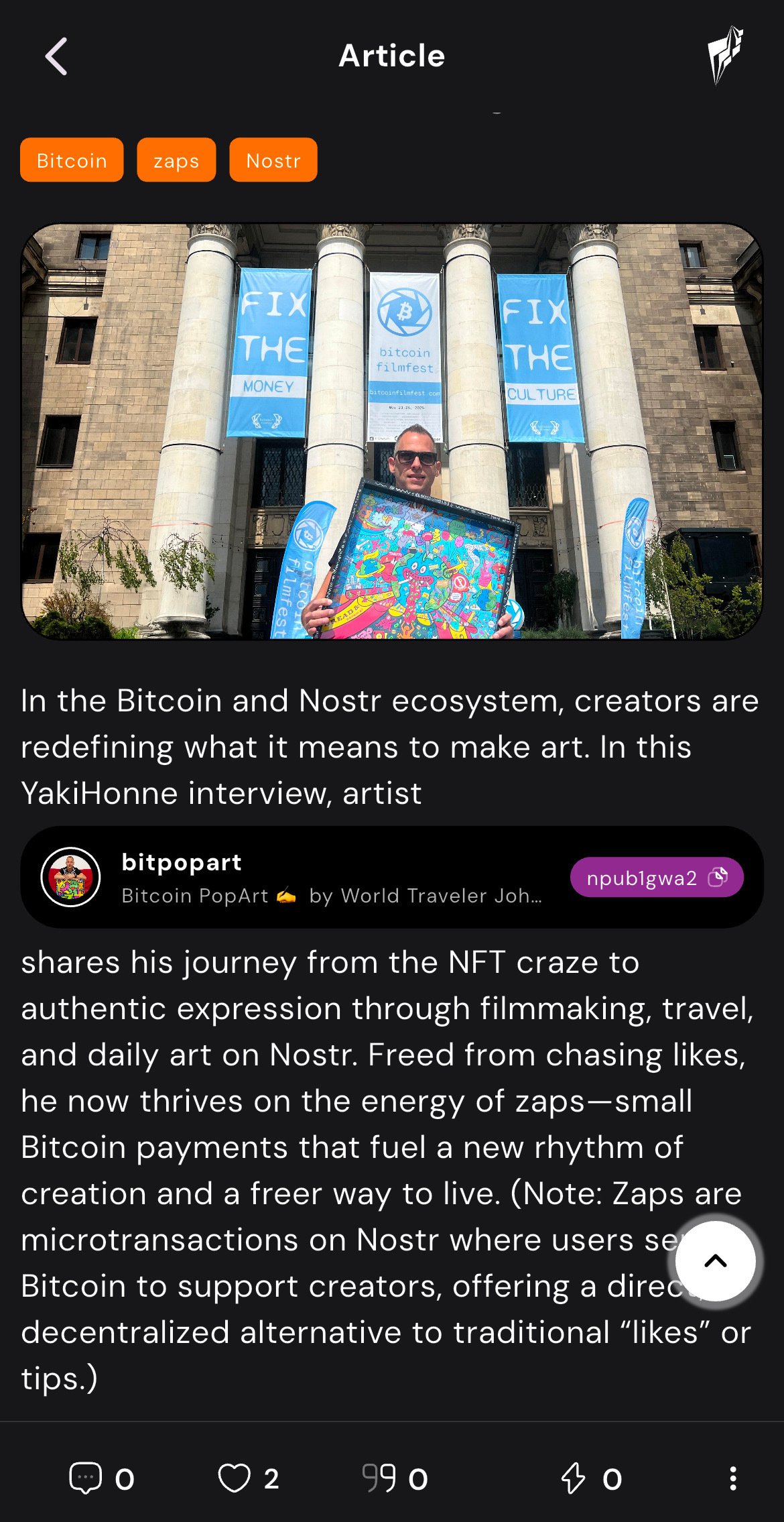Select the Bitcoin tag chip

click(x=72, y=160)
